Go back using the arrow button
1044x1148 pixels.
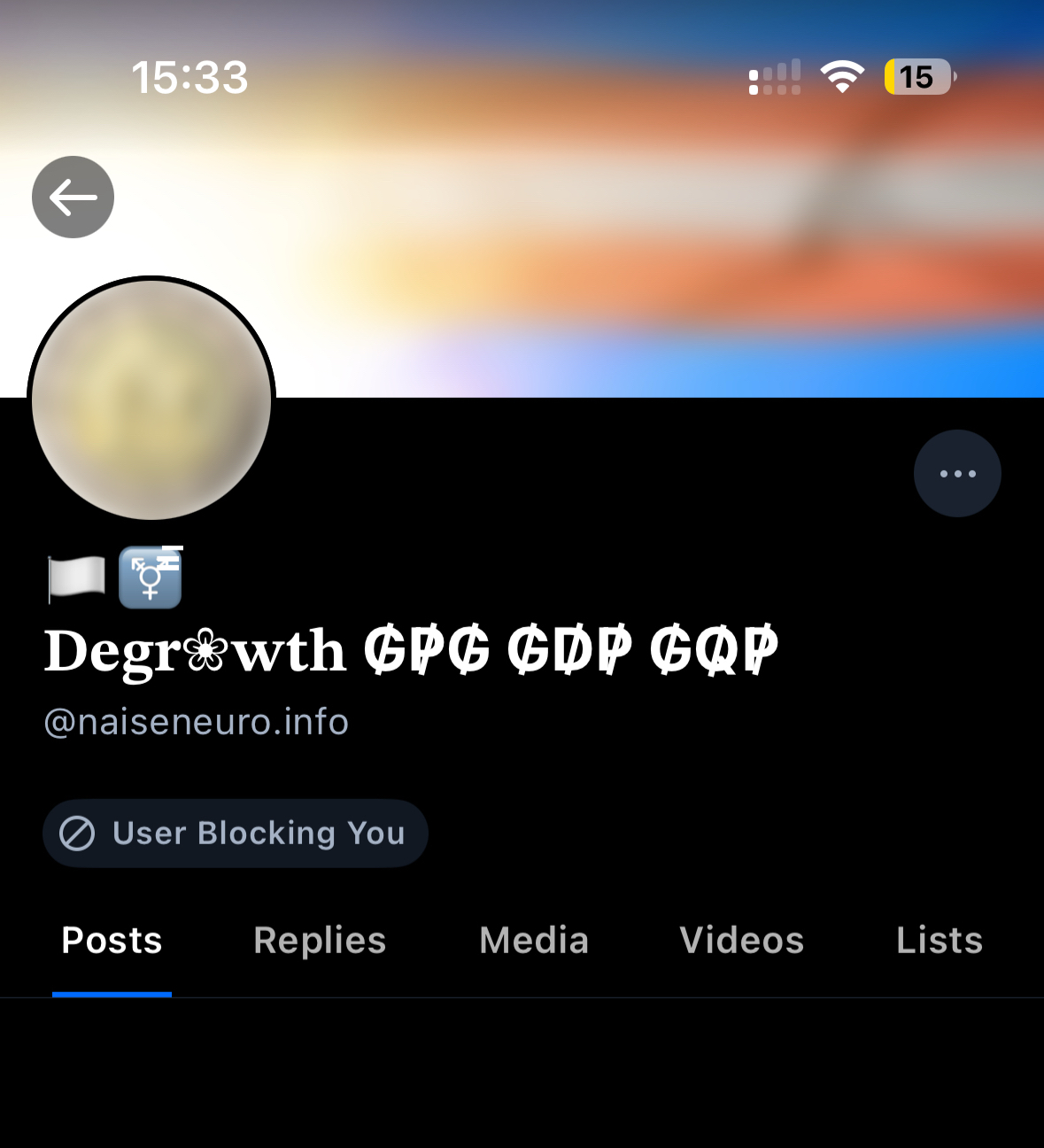click(x=73, y=197)
